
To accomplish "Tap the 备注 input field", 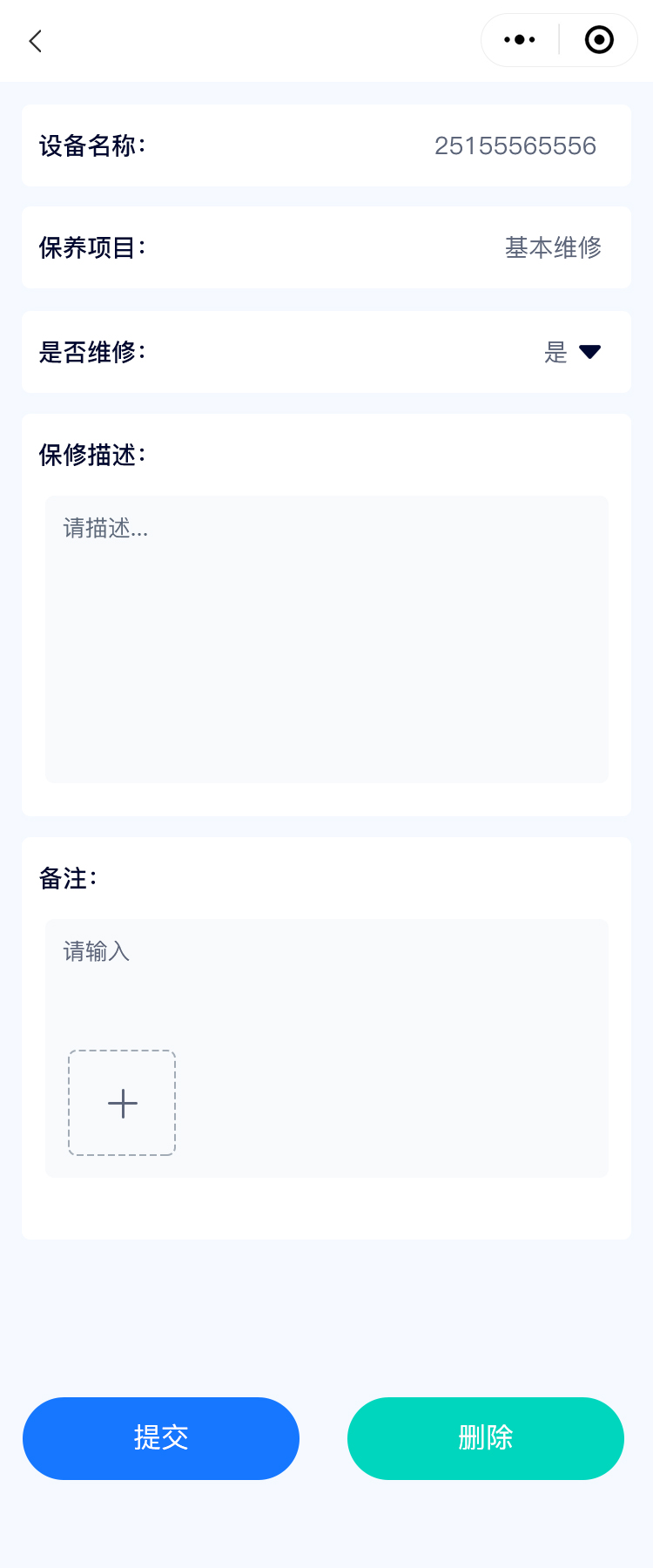I will pos(326,976).
